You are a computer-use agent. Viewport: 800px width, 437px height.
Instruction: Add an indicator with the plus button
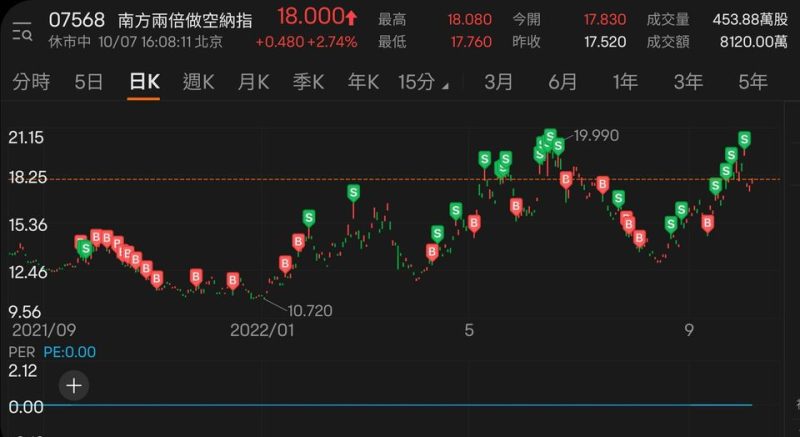(74, 384)
